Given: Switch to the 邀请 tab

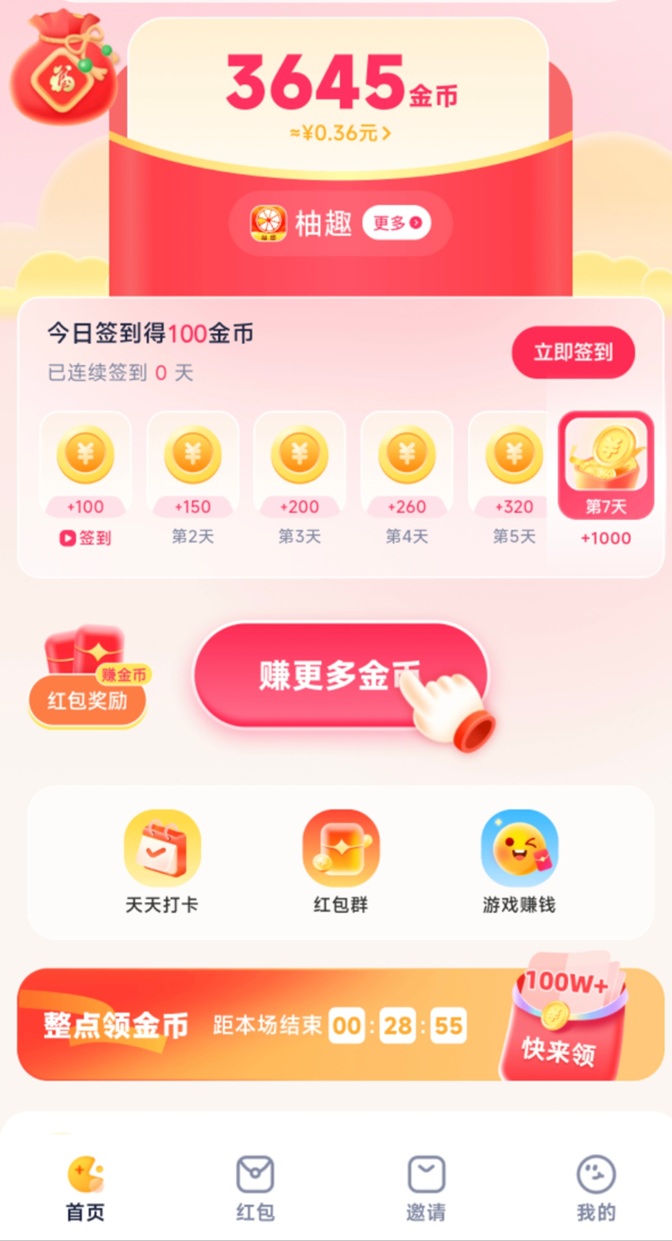Looking at the screenshot, I should pyautogui.click(x=426, y=1188).
